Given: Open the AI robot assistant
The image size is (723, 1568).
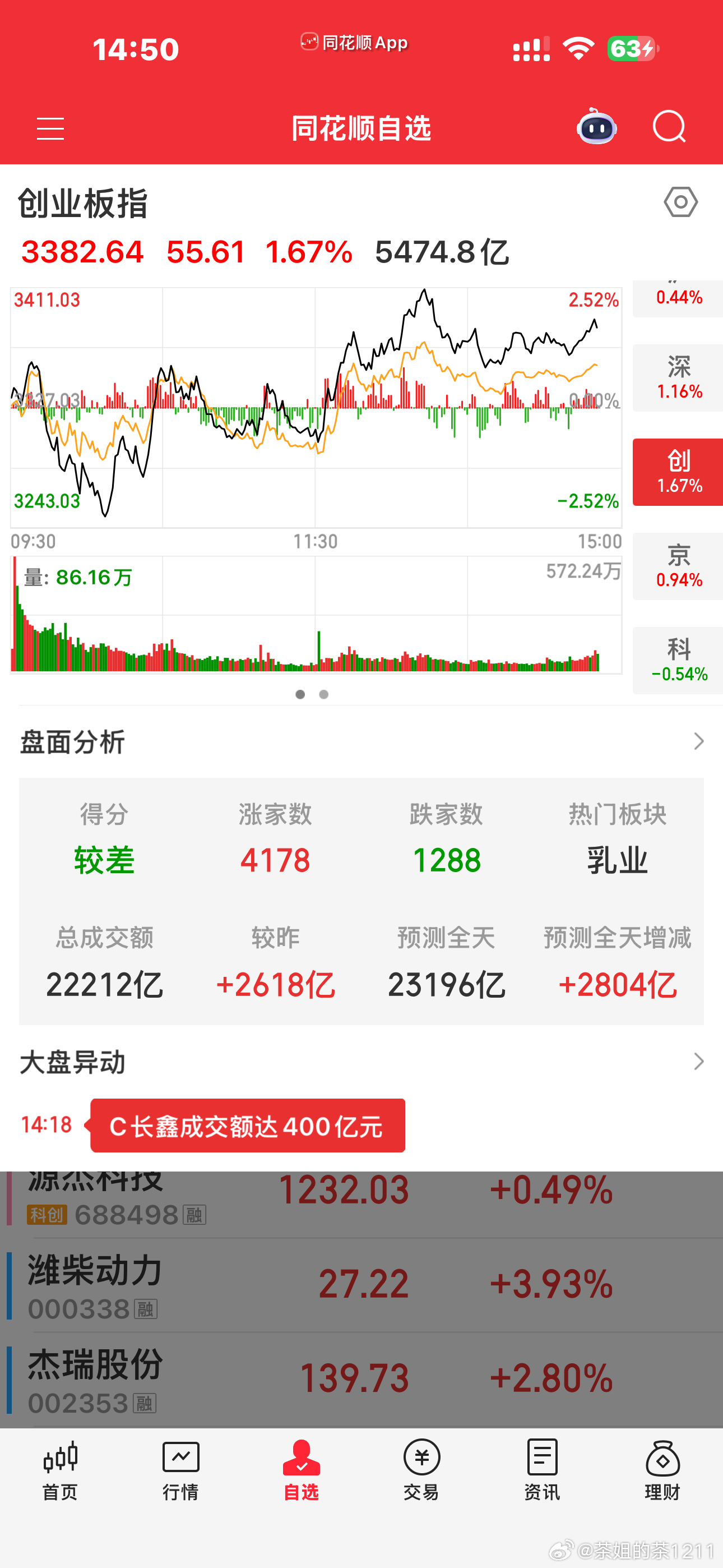Looking at the screenshot, I should pos(596,127).
